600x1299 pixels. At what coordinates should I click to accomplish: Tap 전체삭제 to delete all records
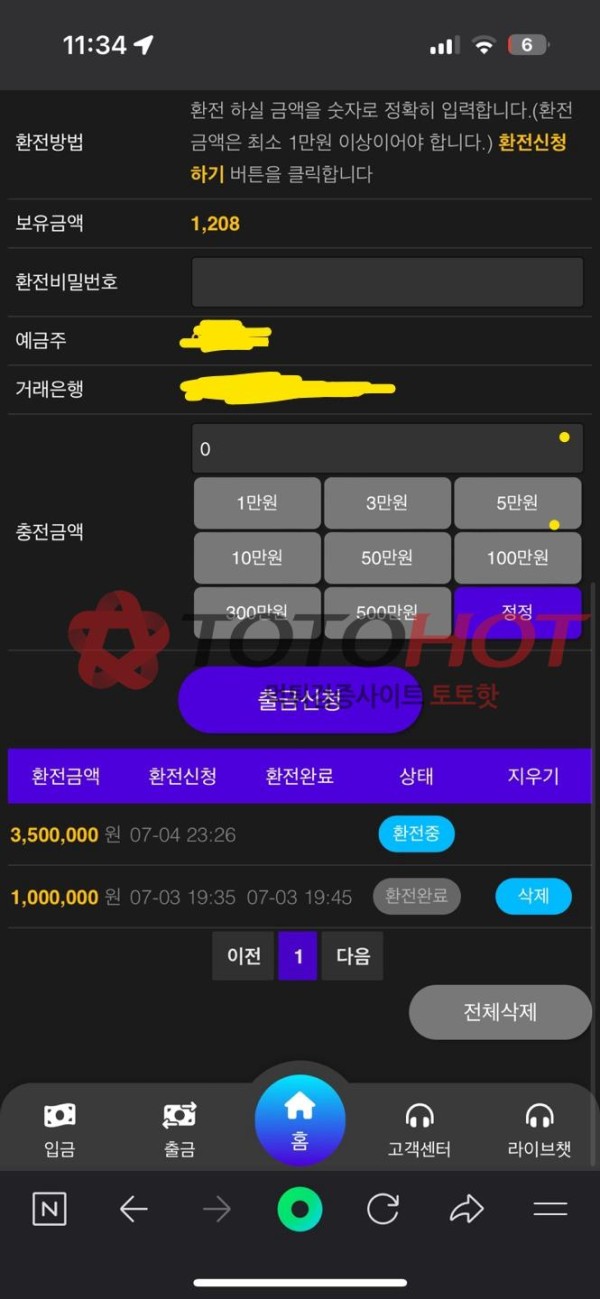[x=500, y=1011]
